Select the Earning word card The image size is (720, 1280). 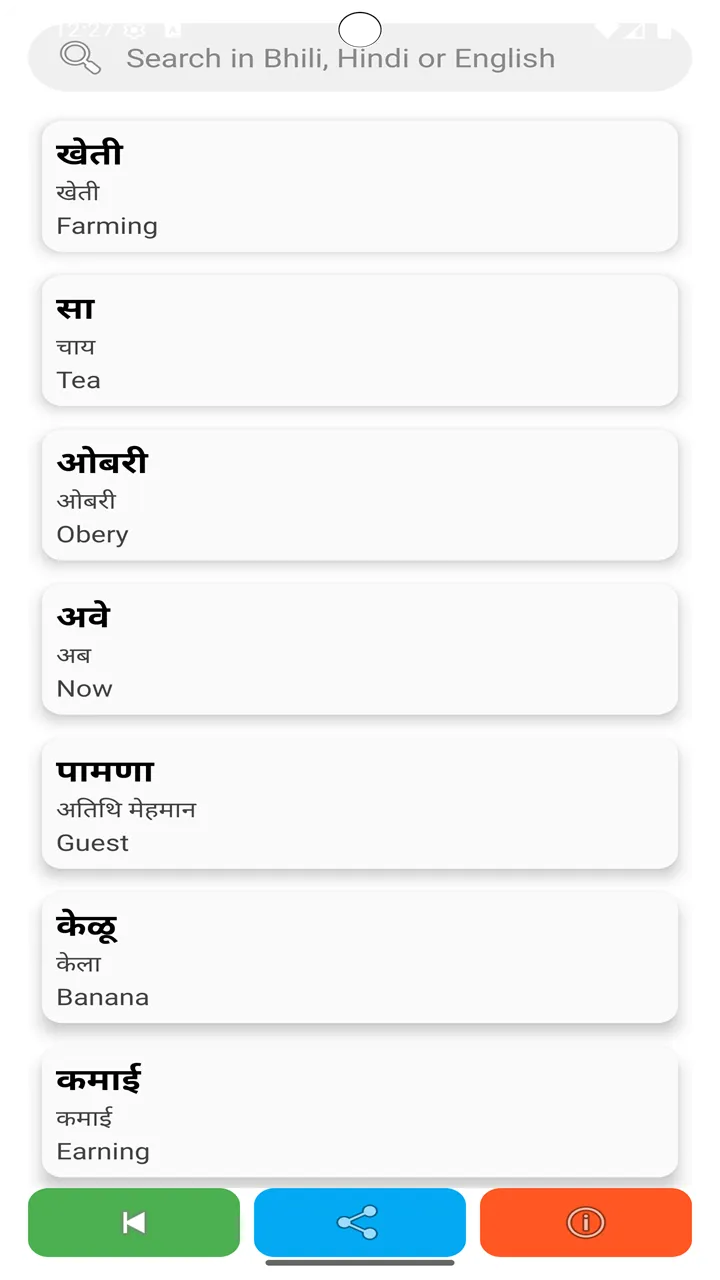coord(360,1112)
